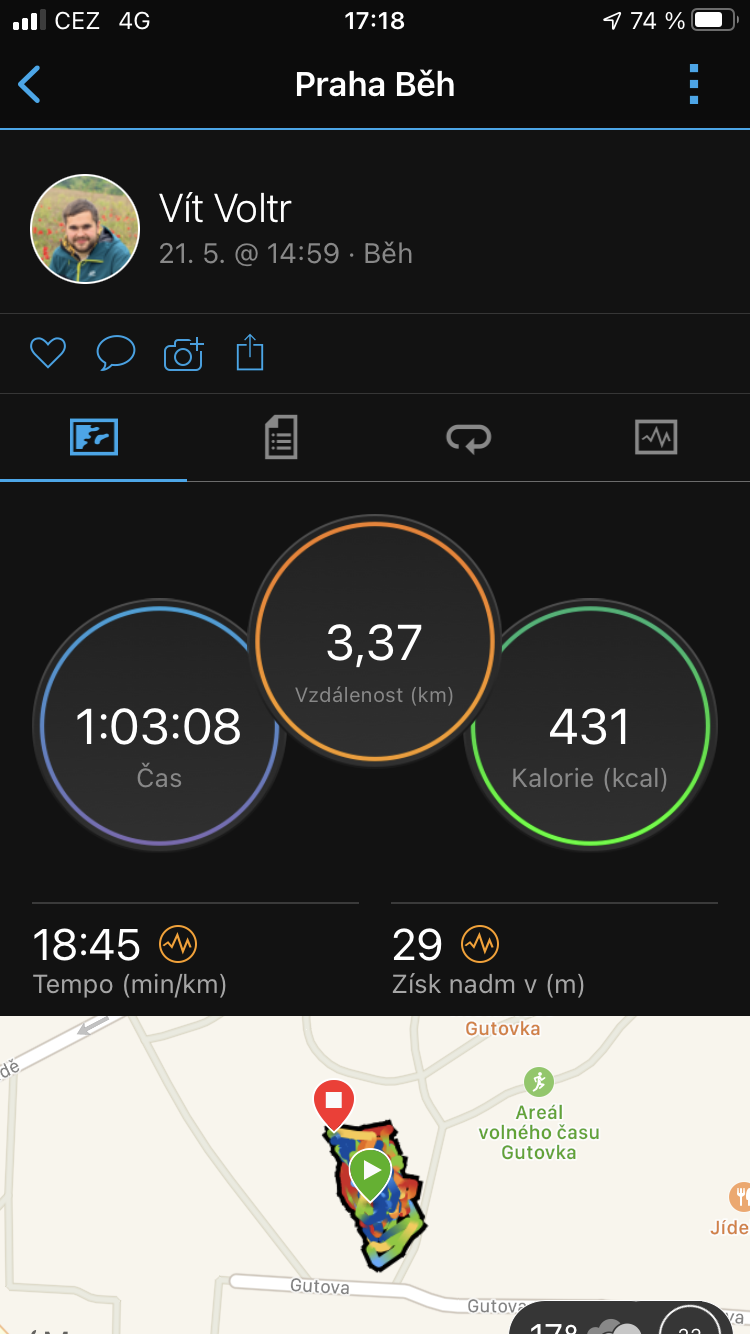Open the route map
Viewport: 750px width, 1334px height.
click(x=375, y=1175)
